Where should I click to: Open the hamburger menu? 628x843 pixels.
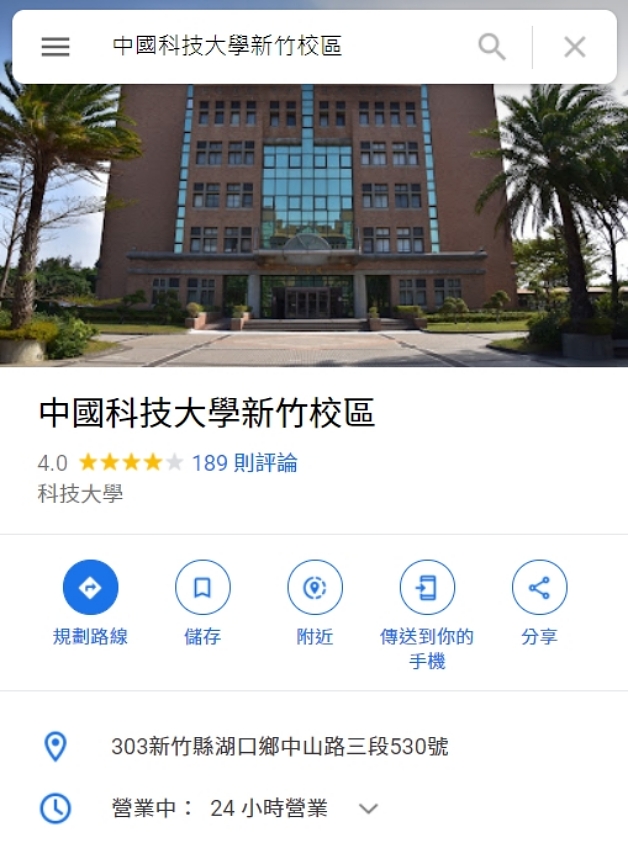(x=55, y=47)
